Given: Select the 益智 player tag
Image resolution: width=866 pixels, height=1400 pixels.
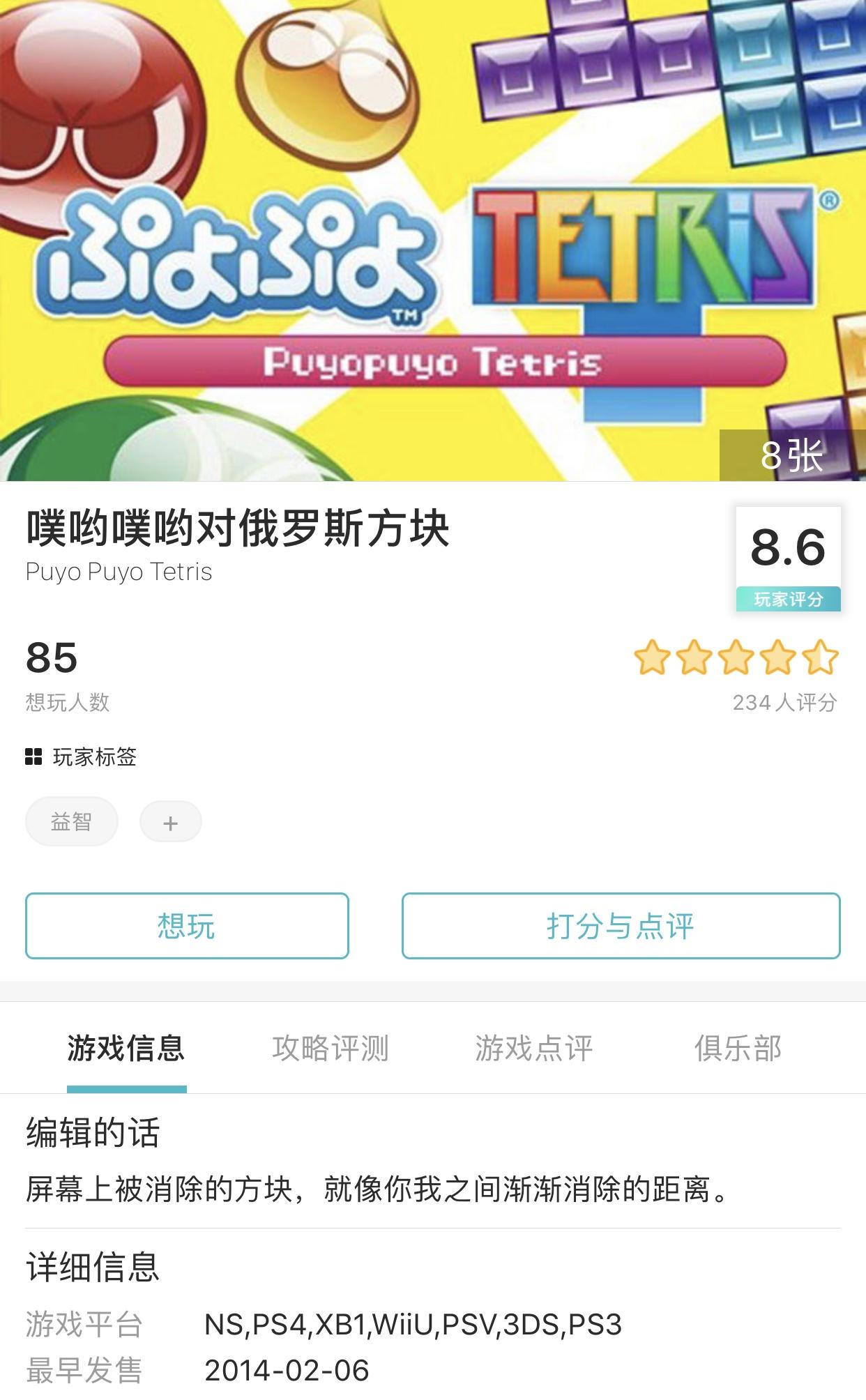Looking at the screenshot, I should point(71,822).
